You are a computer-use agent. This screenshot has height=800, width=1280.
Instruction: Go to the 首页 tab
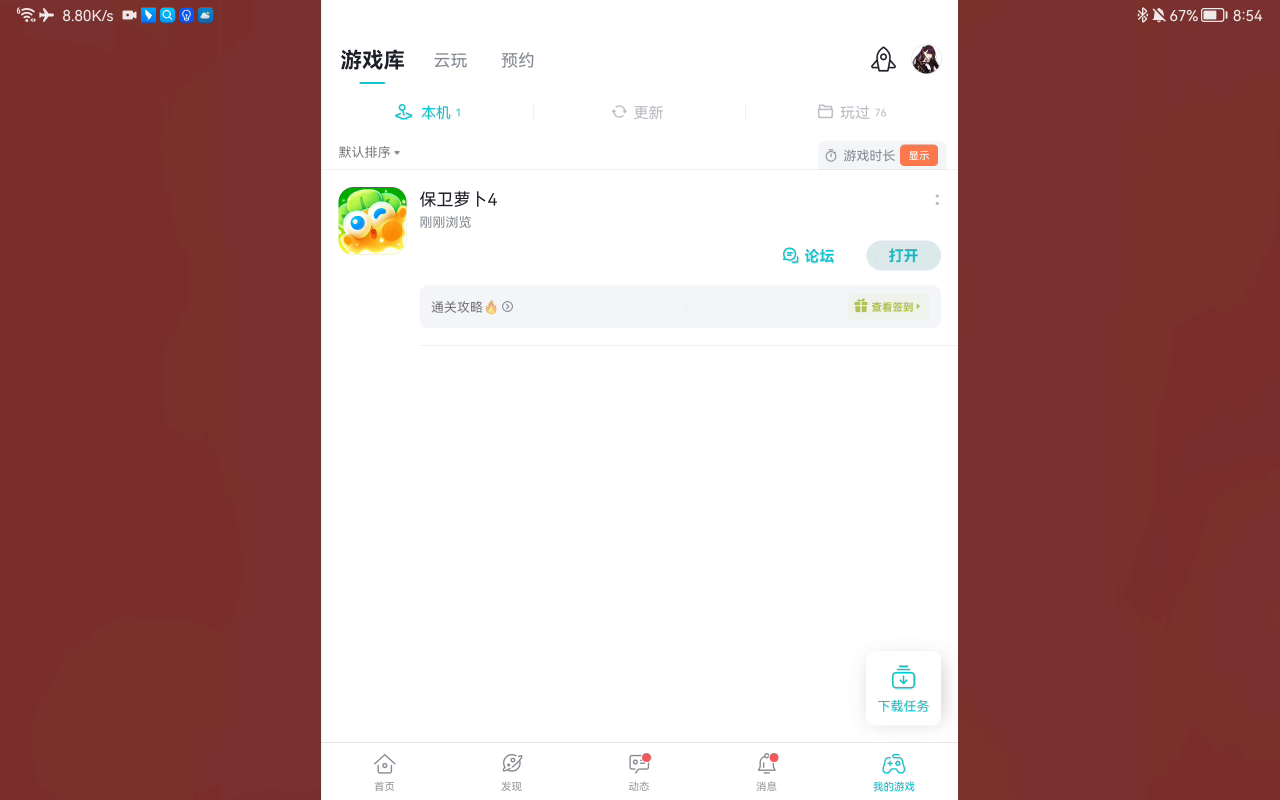385,772
